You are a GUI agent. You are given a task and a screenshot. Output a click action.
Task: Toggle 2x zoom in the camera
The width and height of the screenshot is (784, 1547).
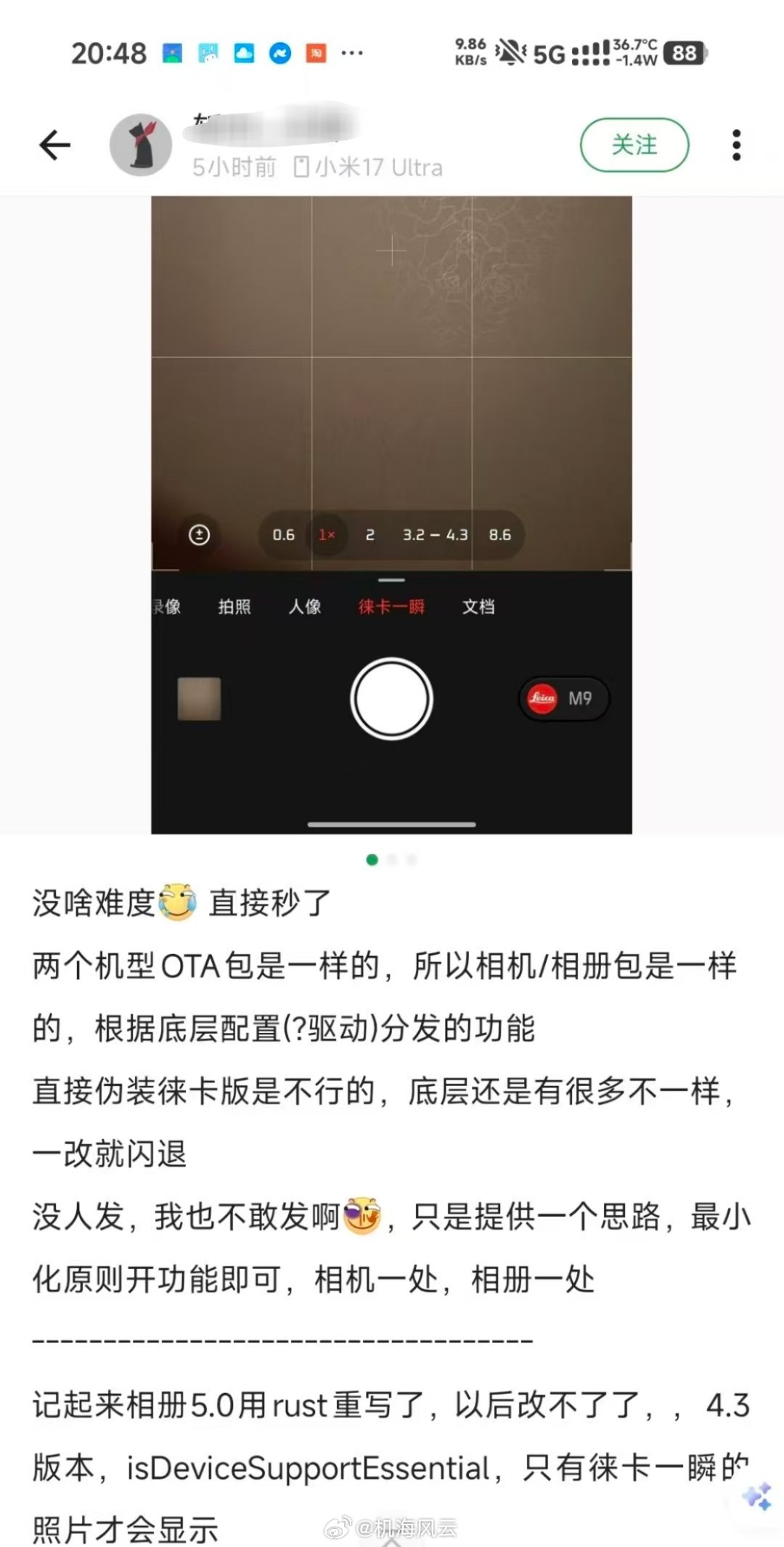(x=370, y=534)
